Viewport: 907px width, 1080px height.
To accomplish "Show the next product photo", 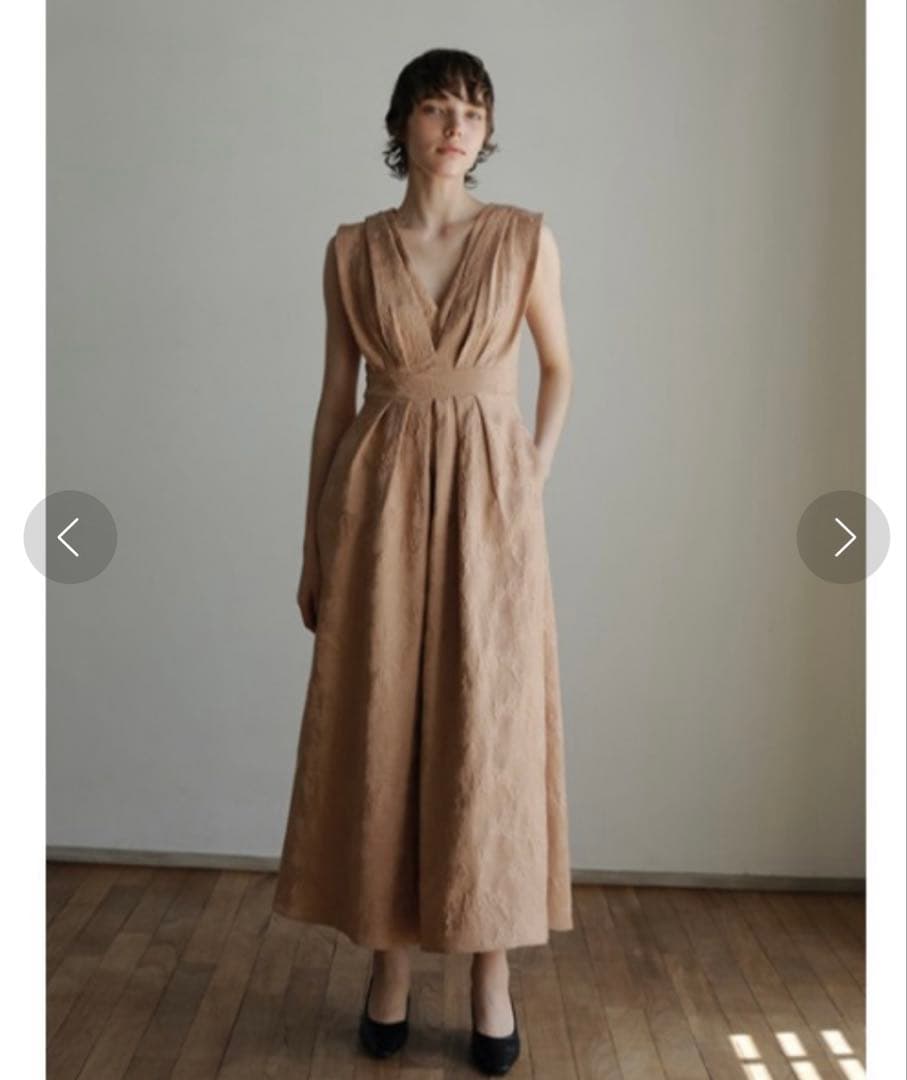I will pos(842,537).
